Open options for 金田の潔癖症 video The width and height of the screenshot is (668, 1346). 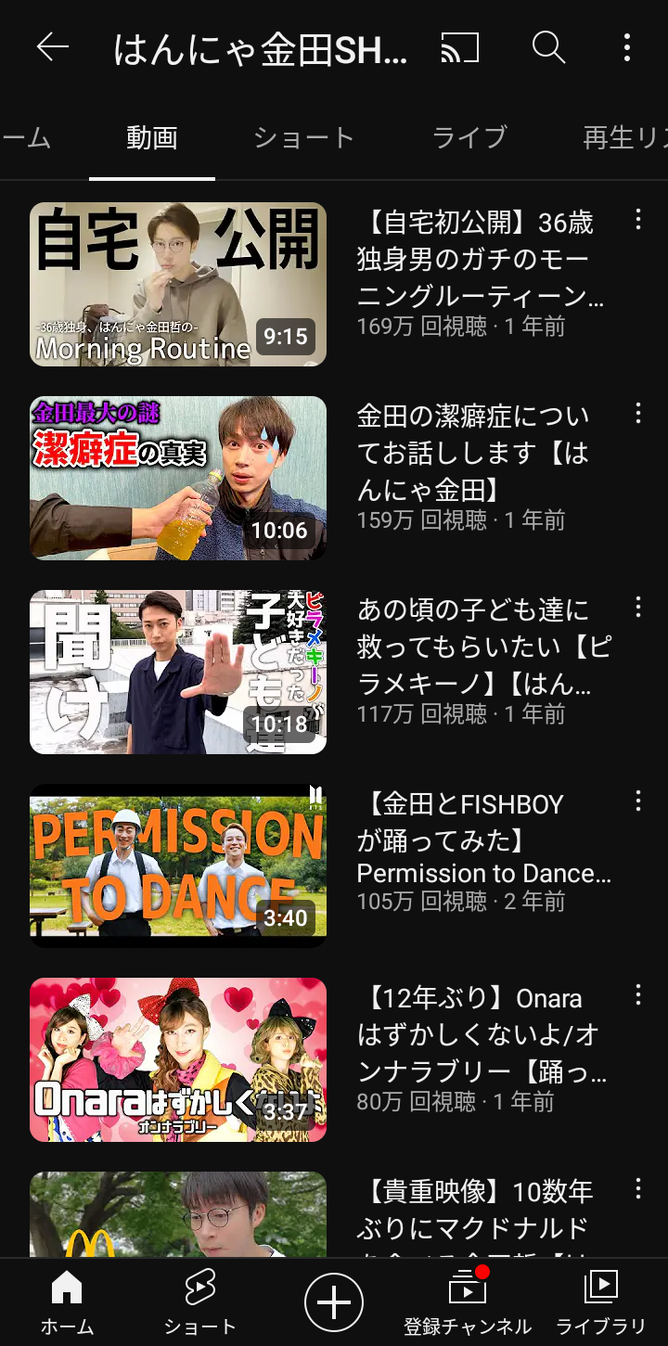coord(638,413)
